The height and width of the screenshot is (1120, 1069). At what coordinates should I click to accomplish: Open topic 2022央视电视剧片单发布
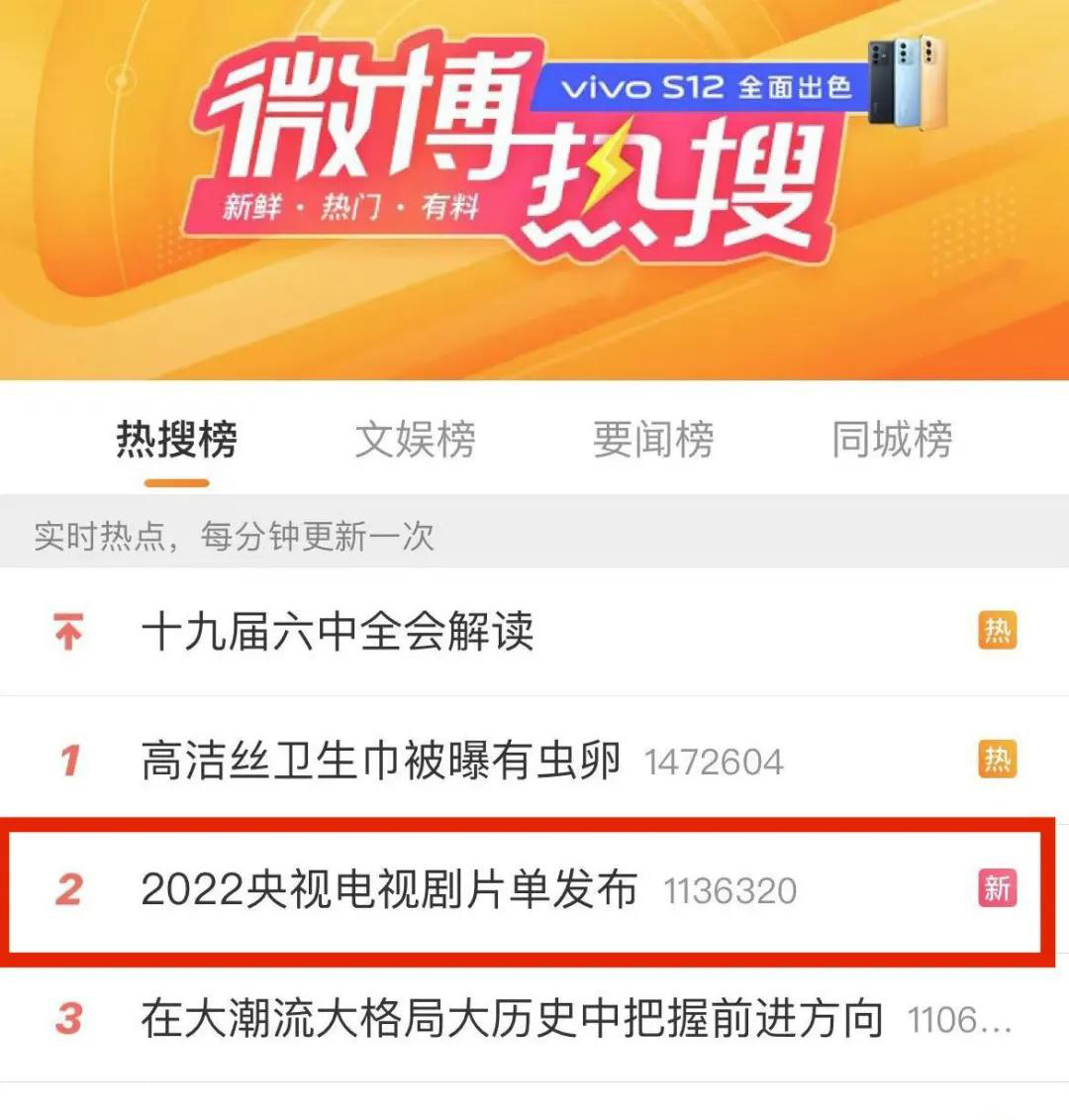389,889
